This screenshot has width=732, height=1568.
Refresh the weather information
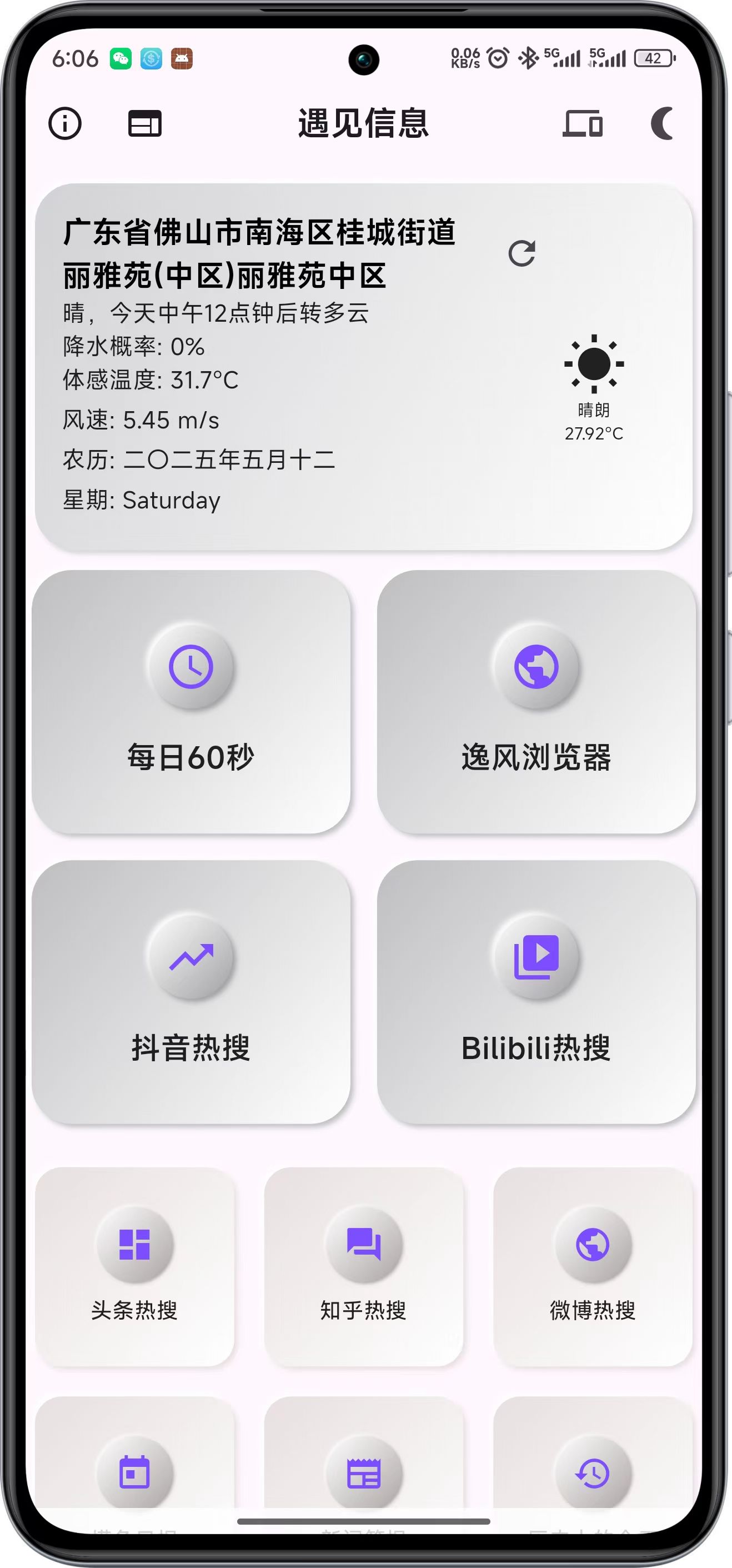[x=524, y=253]
